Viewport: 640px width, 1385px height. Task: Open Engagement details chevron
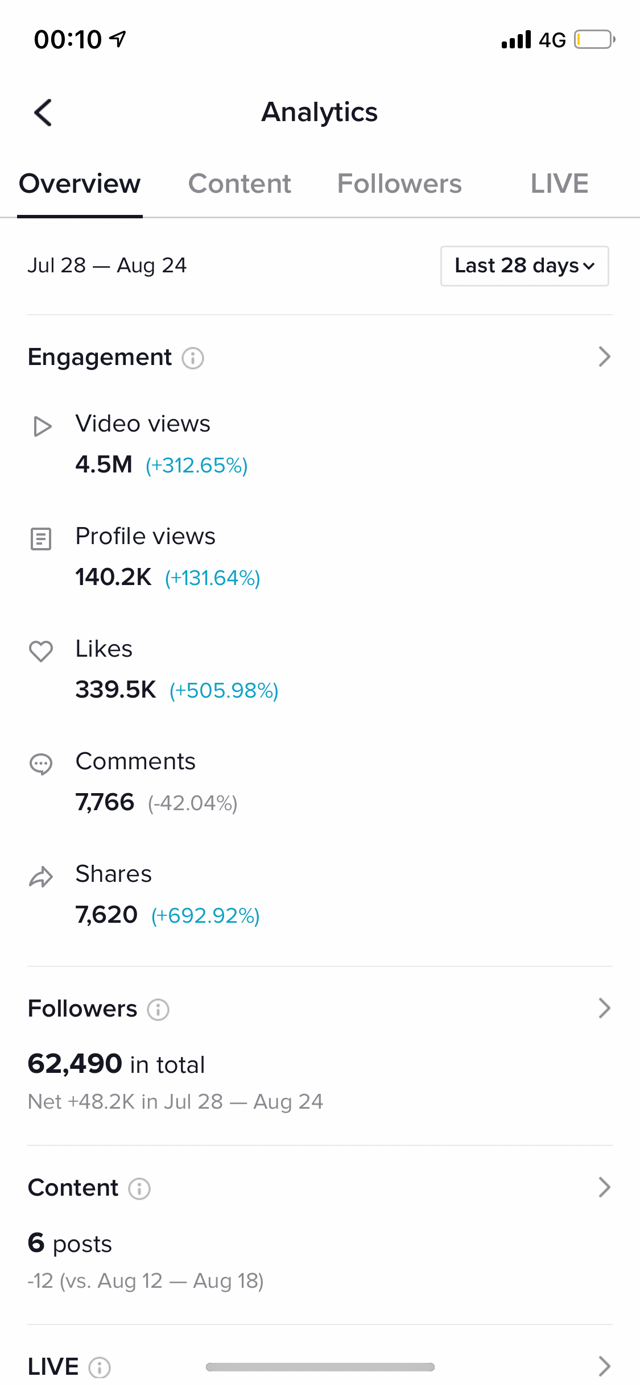pyautogui.click(x=603, y=357)
